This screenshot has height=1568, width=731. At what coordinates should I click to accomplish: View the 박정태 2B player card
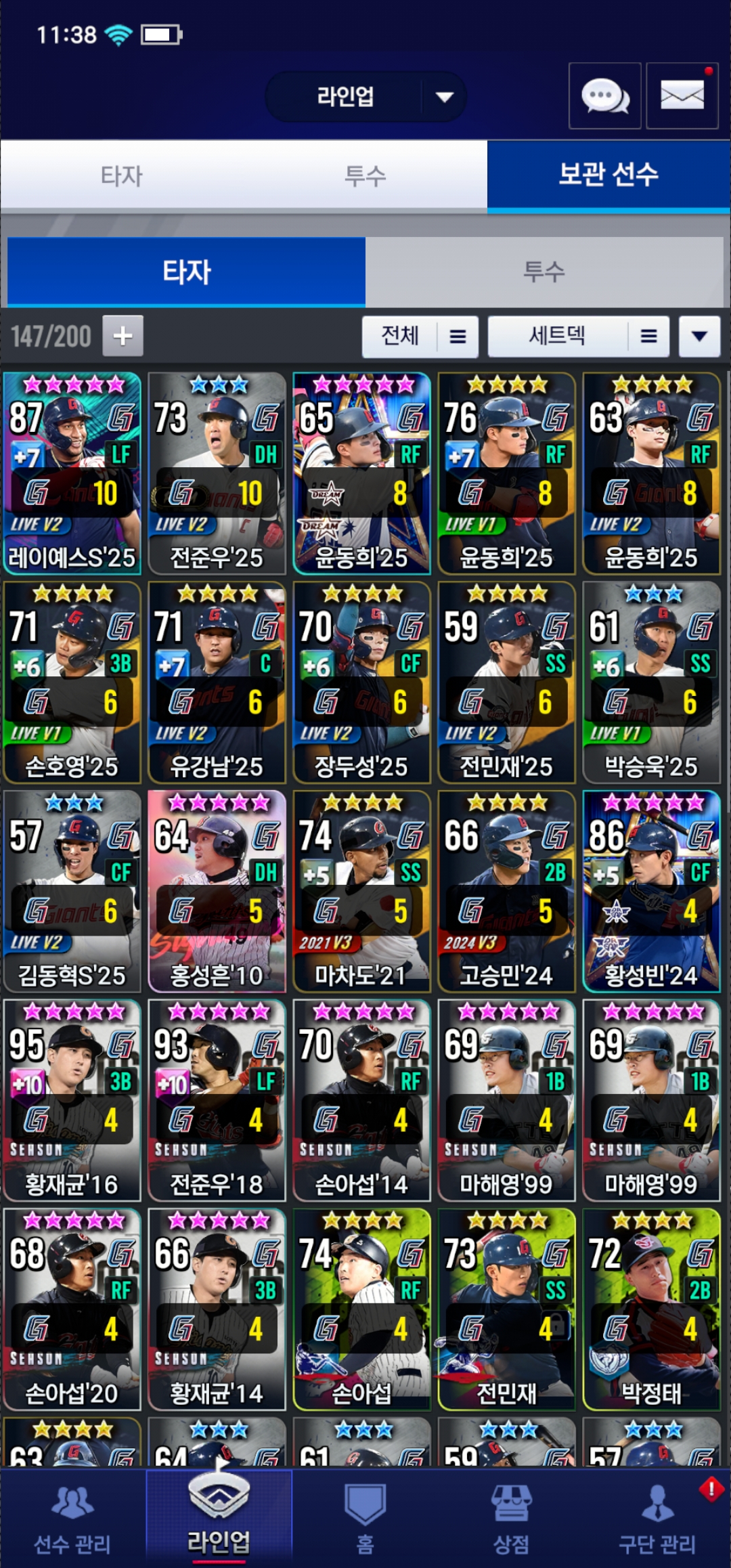click(651, 1309)
